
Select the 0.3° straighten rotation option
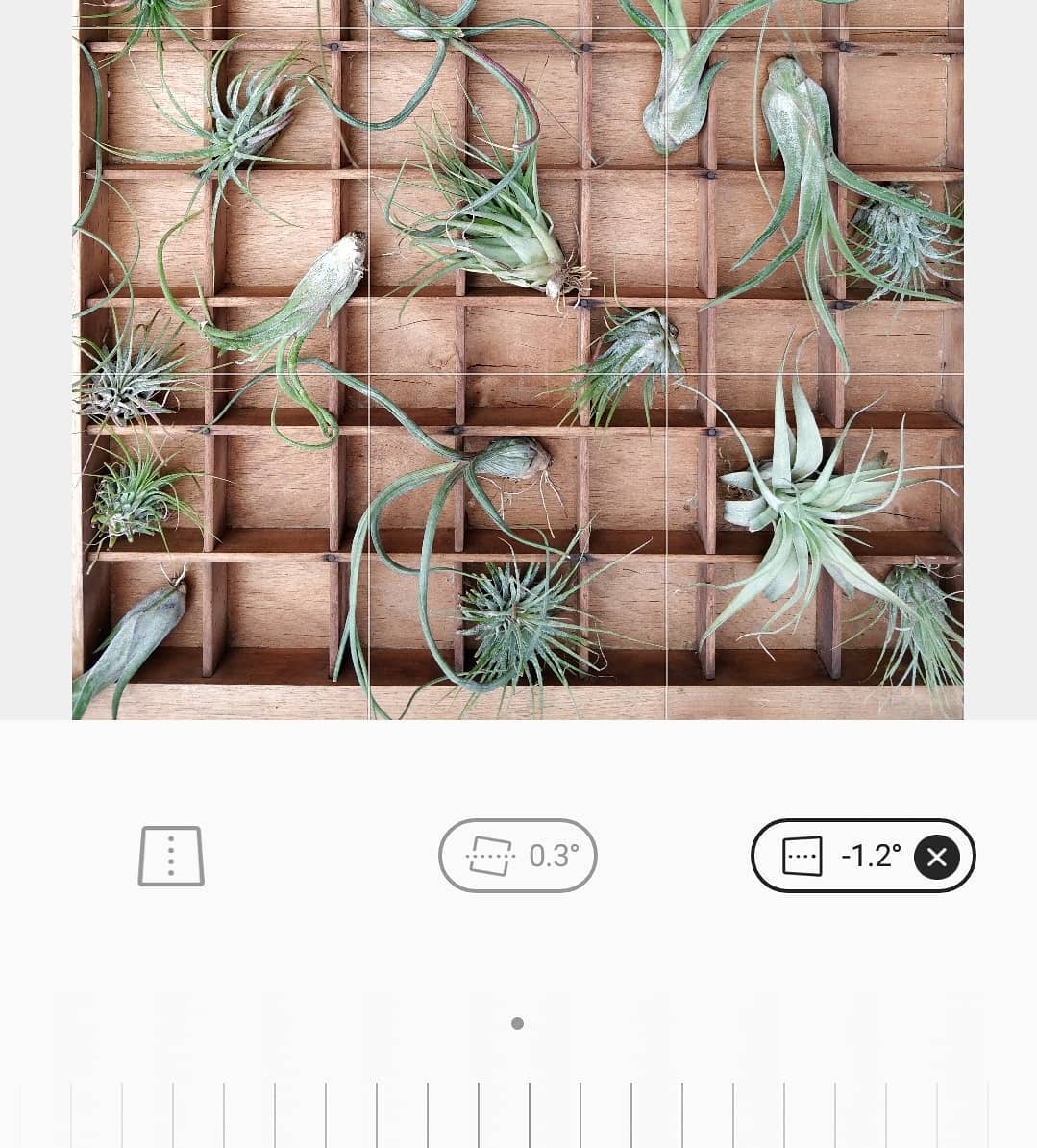pos(517,856)
